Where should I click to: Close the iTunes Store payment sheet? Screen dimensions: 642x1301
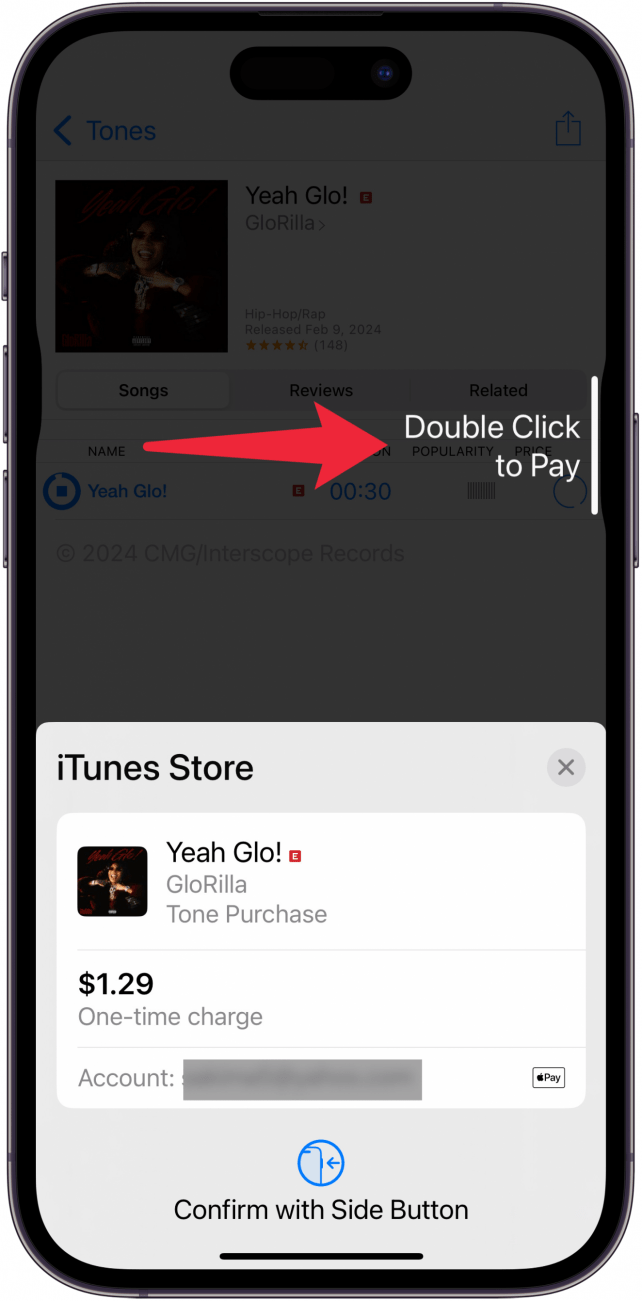pyautogui.click(x=566, y=768)
